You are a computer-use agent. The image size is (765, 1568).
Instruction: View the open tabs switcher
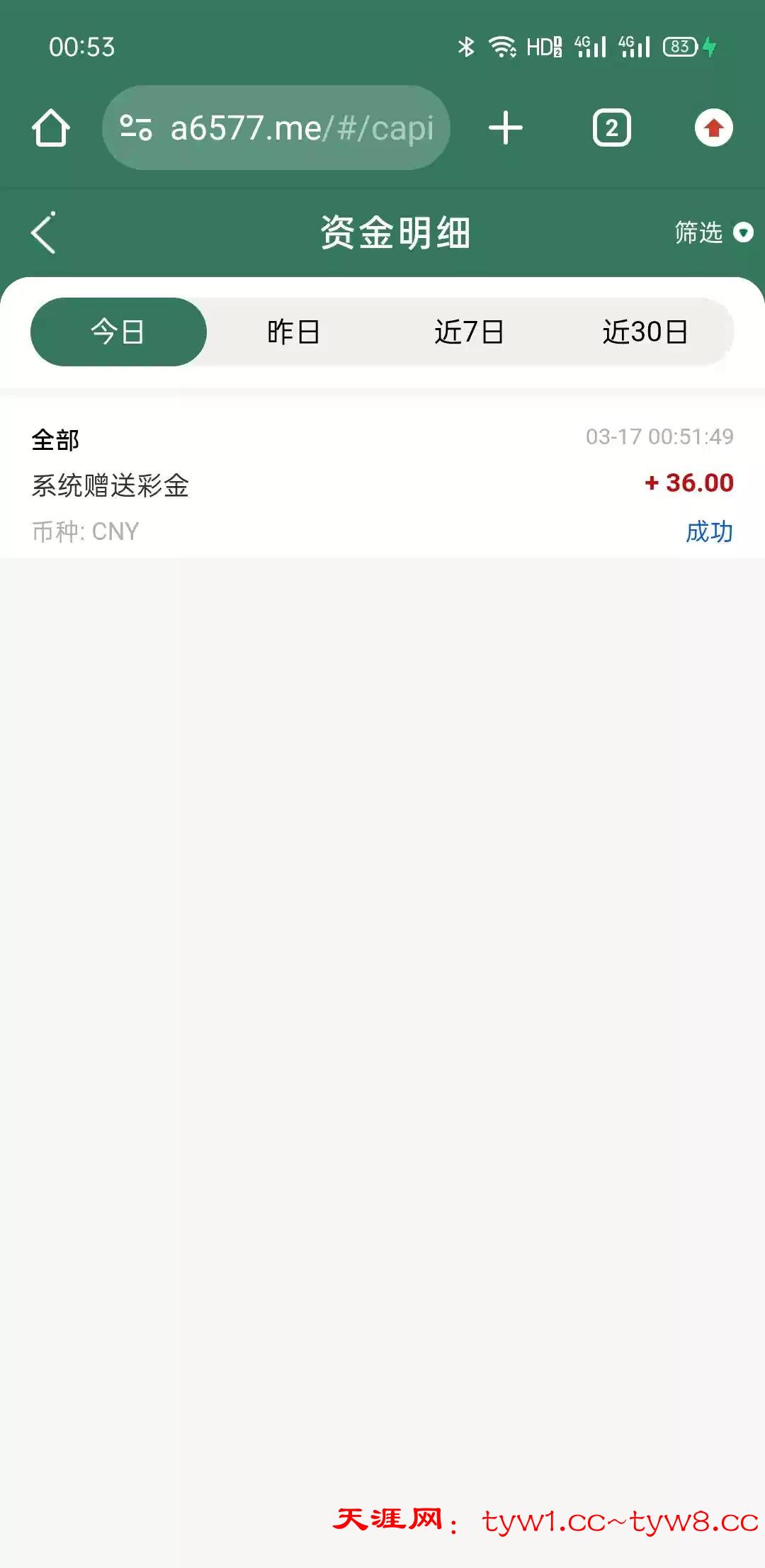pos(611,128)
